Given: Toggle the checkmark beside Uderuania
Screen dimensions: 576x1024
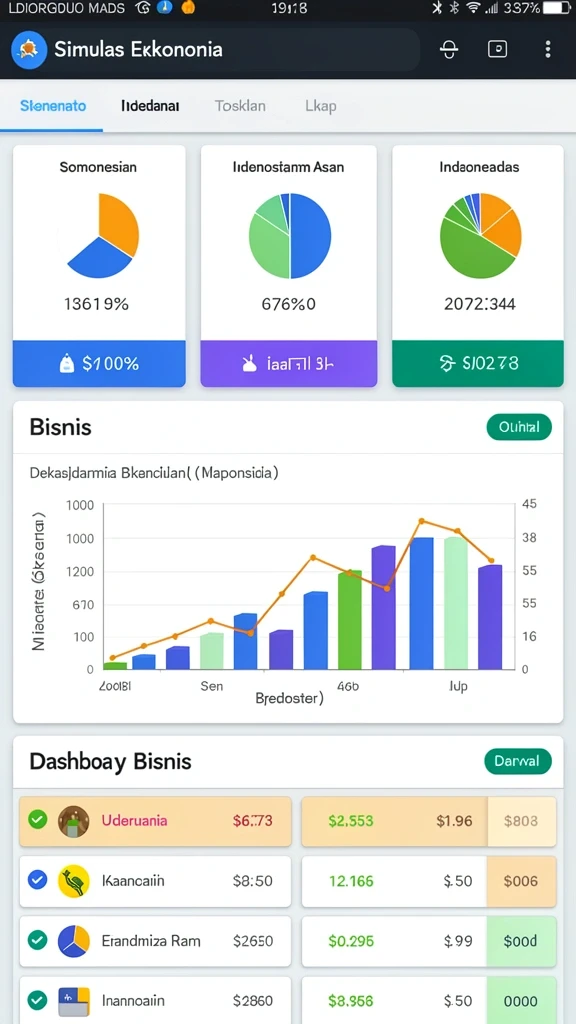Looking at the screenshot, I should pos(38,820).
